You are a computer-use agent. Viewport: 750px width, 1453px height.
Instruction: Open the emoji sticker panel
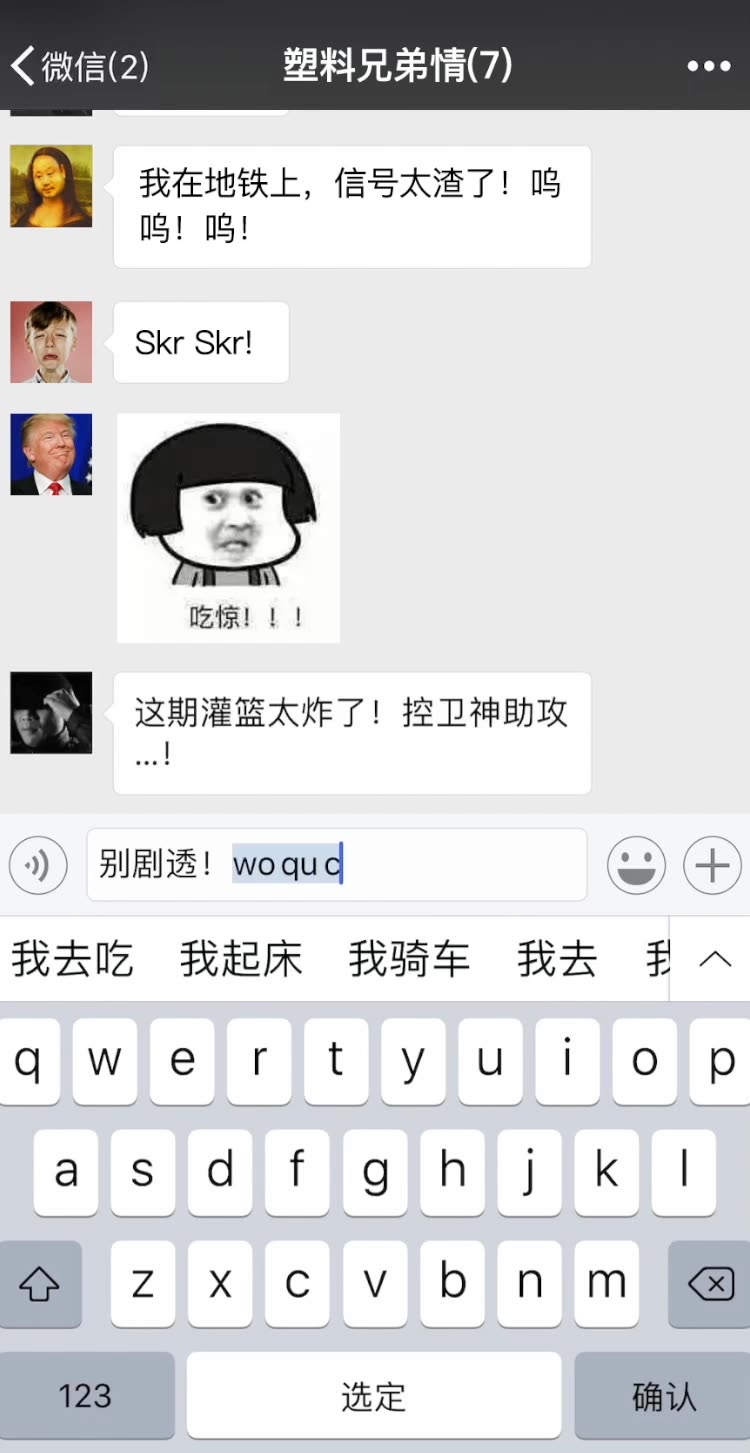pyautogui.click(x=636, y=865)
